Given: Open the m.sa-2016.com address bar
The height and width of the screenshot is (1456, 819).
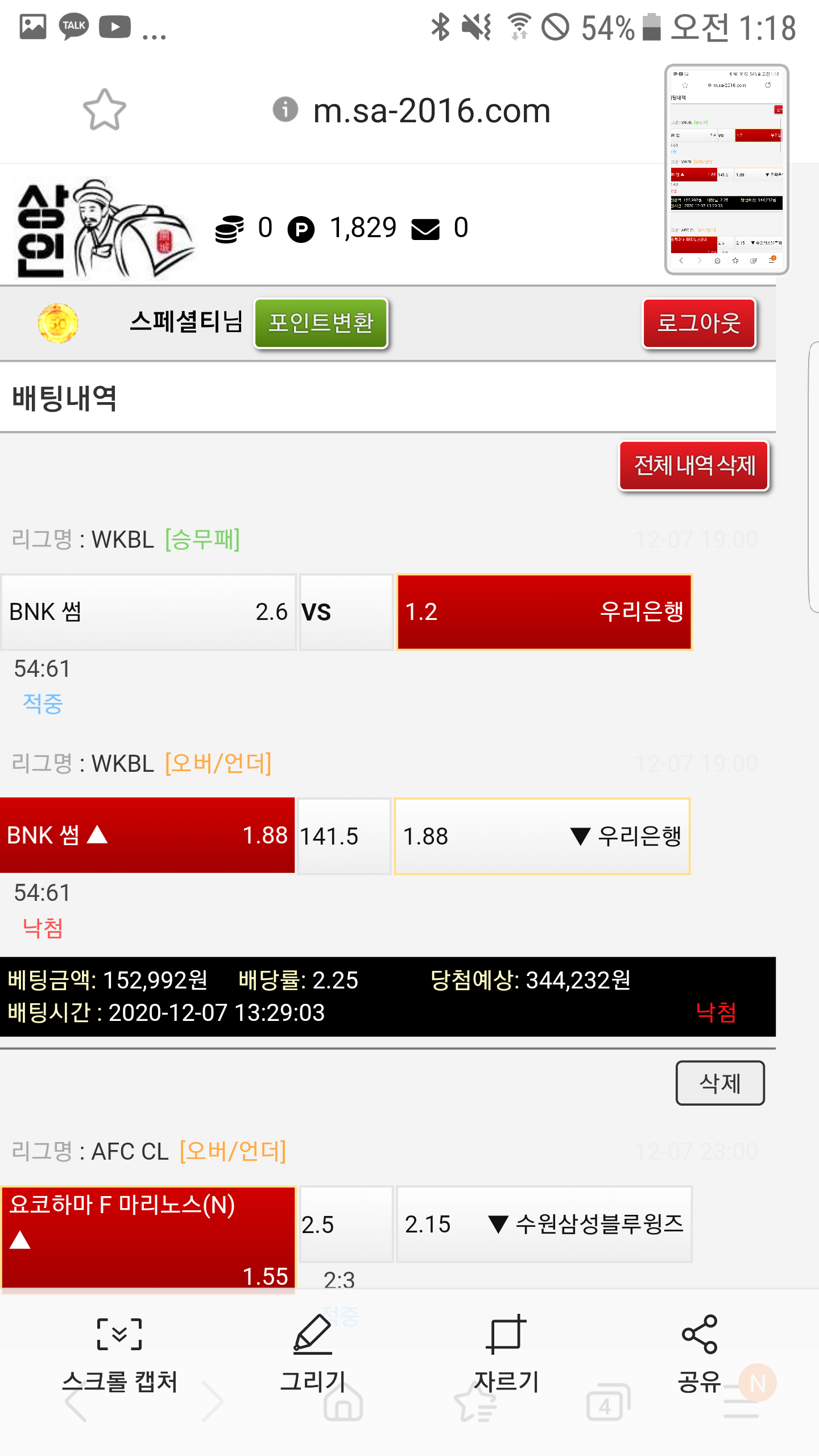Looking at the screenshot, I should click(431, 110).
